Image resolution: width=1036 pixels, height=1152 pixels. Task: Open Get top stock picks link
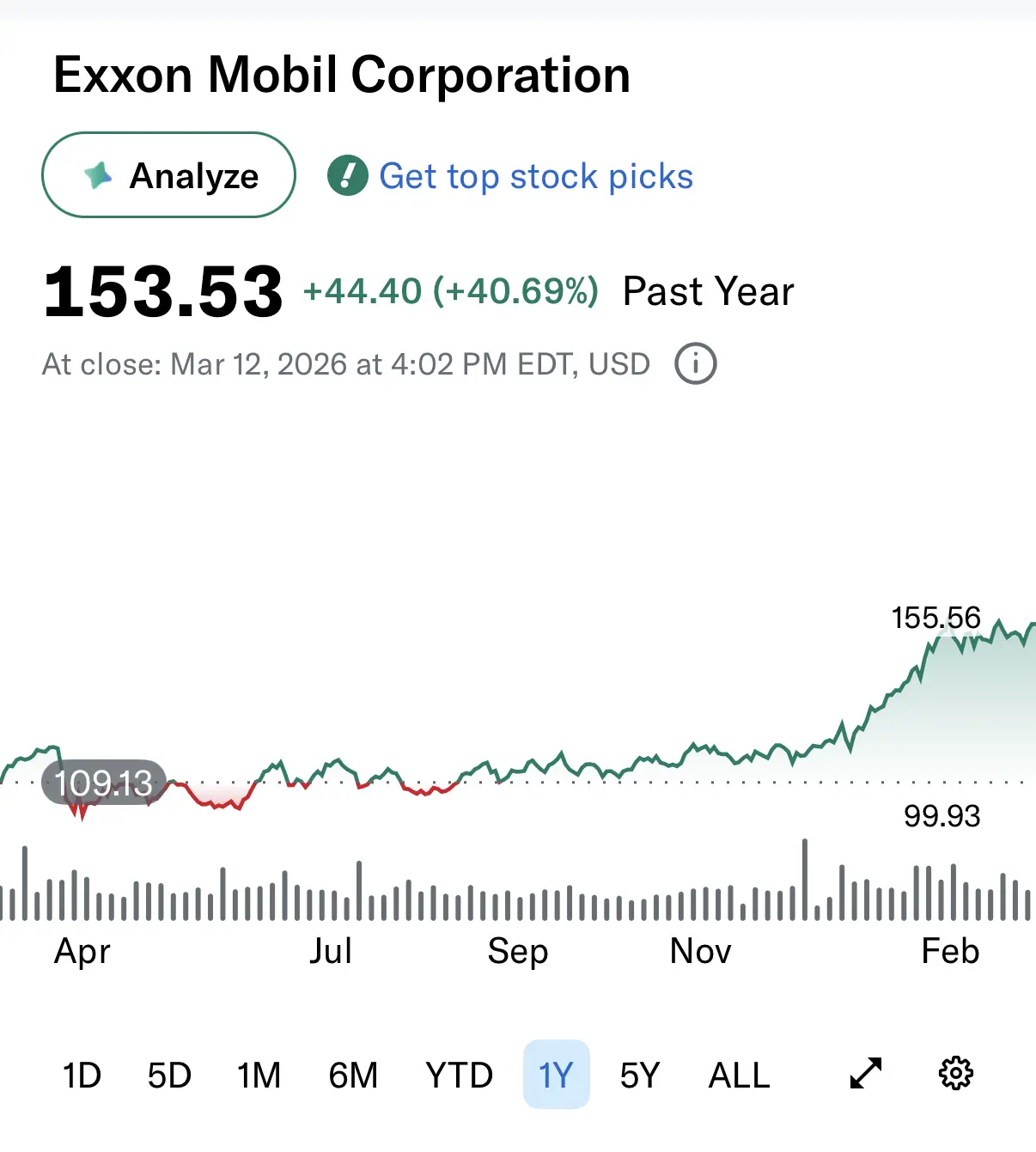coord(535,176)
